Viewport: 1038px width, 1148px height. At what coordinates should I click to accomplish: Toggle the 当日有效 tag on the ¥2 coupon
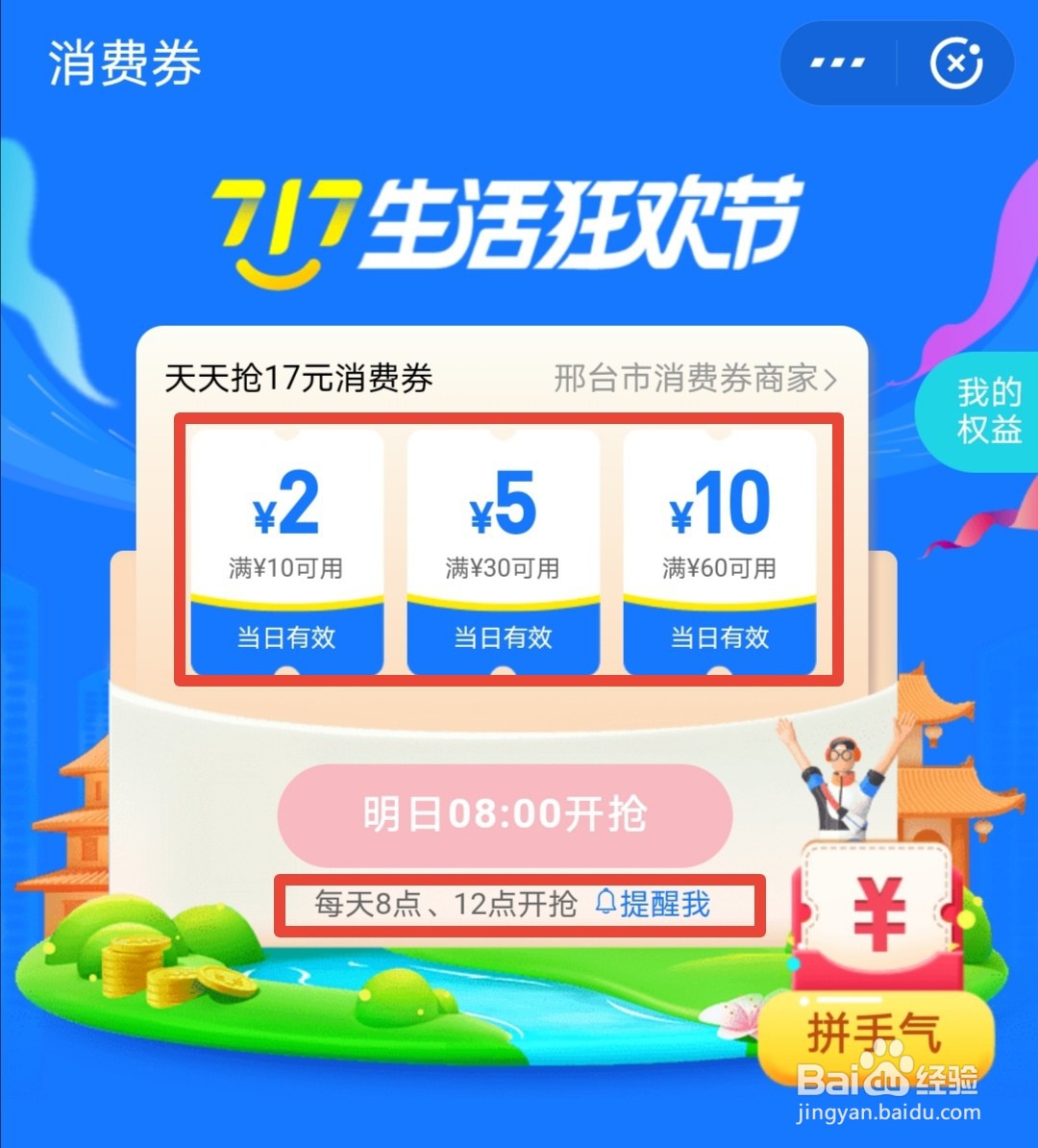pyautogui.click(x=285, y=635)
